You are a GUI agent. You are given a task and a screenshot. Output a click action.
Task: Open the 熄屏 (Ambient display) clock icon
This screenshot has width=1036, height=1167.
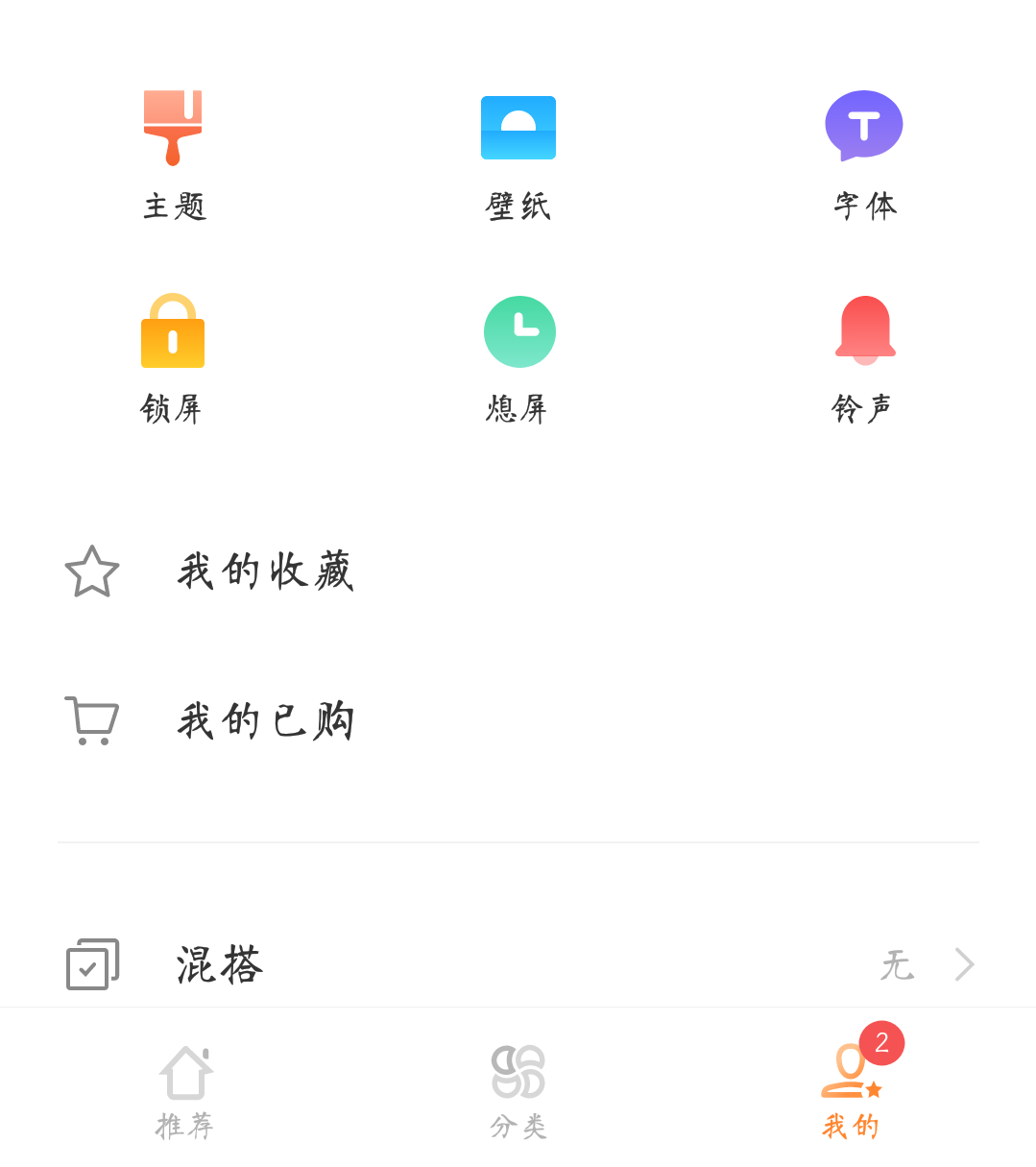click(x=519, y=331)
